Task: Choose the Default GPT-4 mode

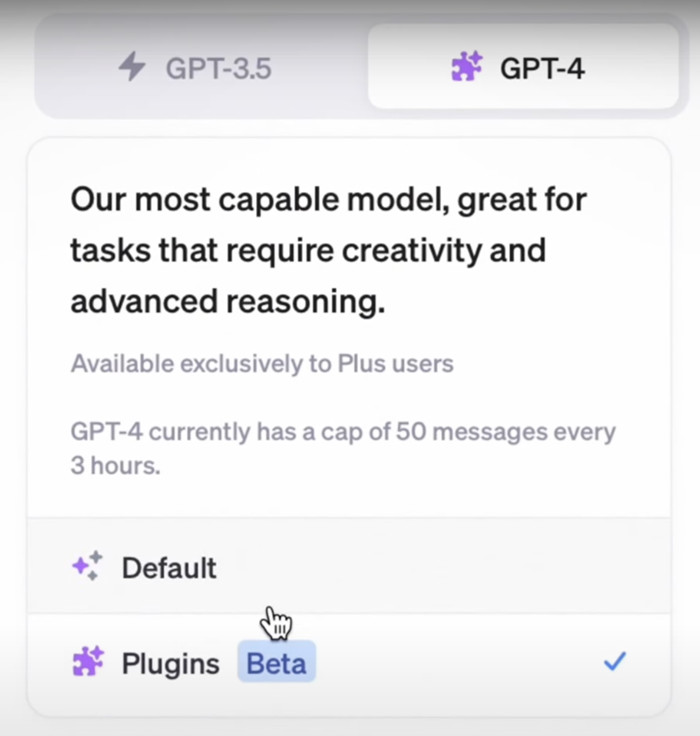Action: 168,568
